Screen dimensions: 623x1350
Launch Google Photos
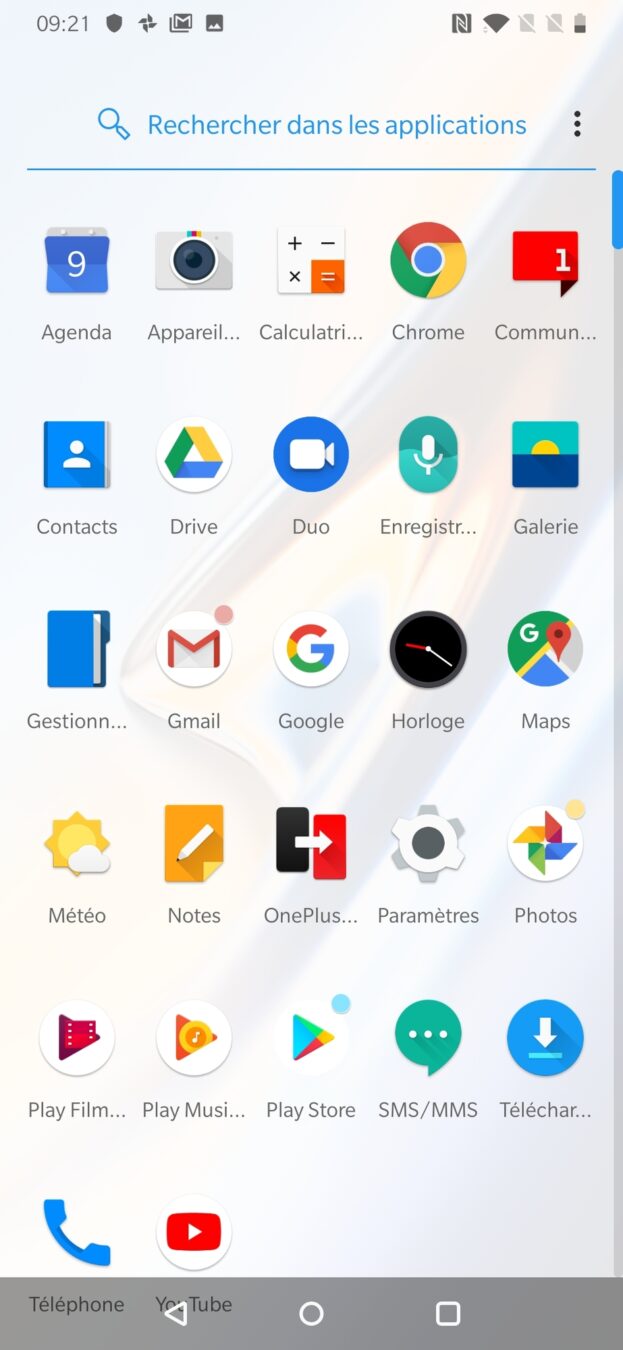click(545, 845)
